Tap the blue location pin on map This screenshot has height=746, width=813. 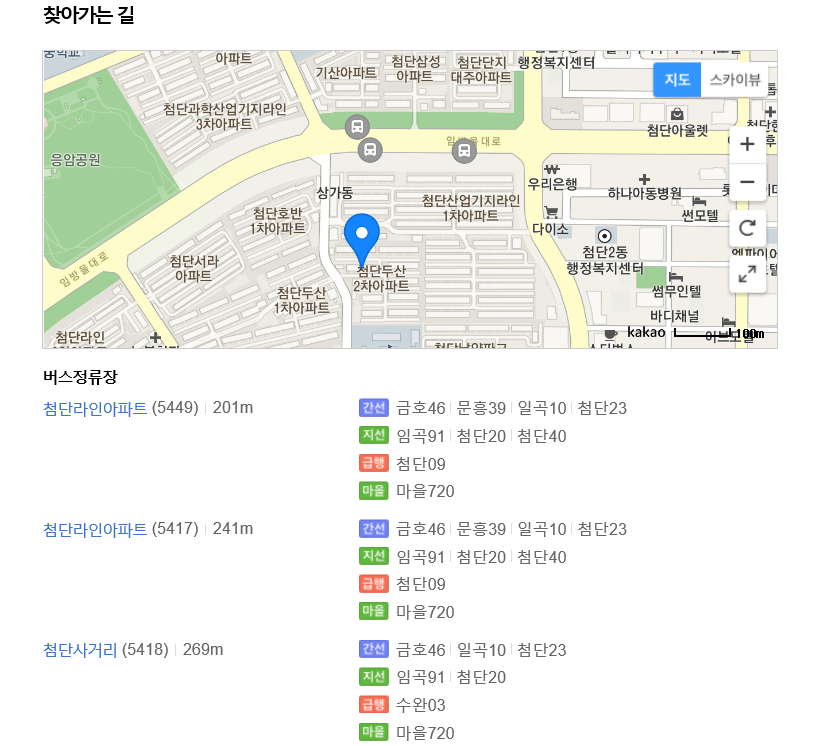(362, 237)
